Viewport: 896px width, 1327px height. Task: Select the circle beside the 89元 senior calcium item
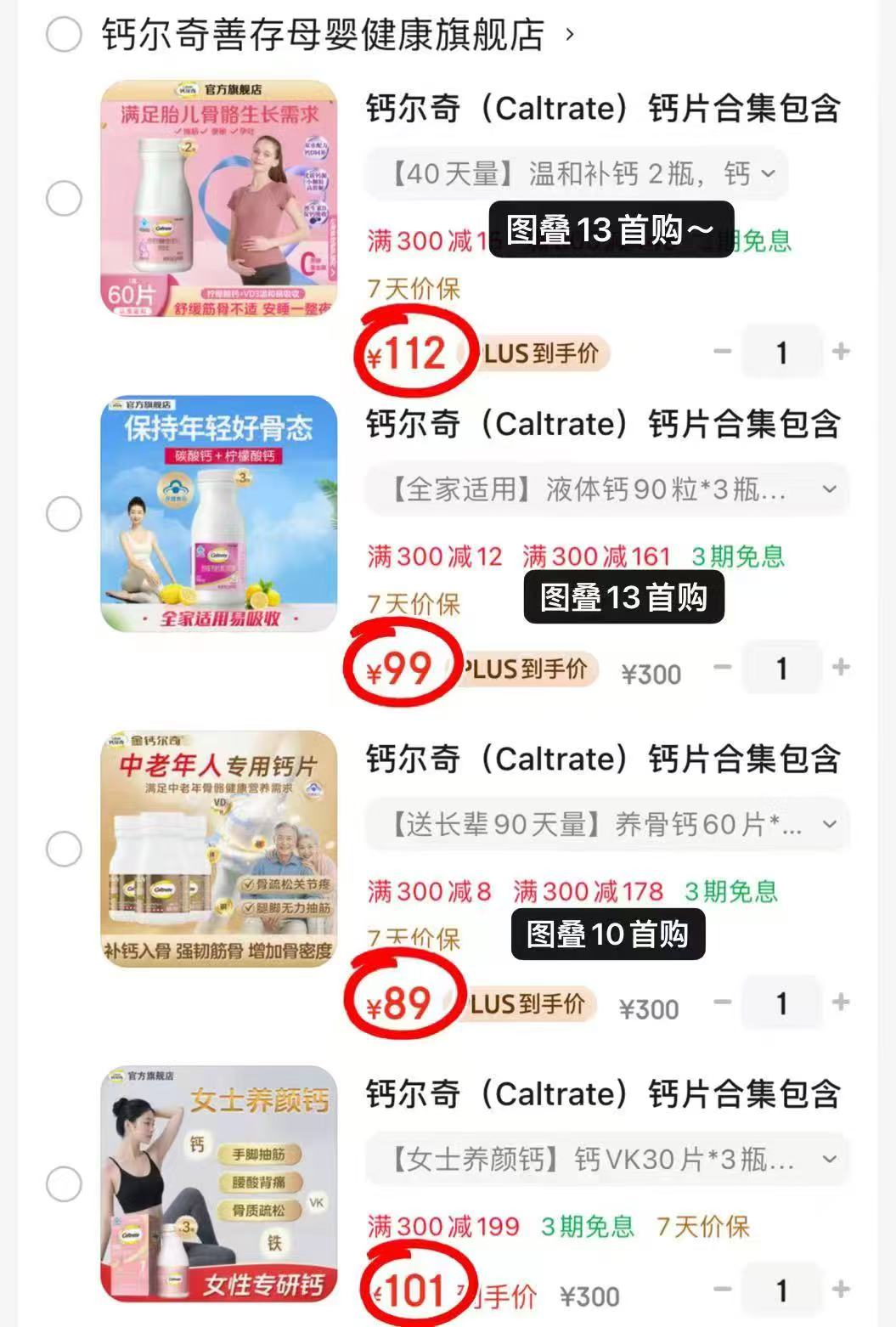pos(64,850)
